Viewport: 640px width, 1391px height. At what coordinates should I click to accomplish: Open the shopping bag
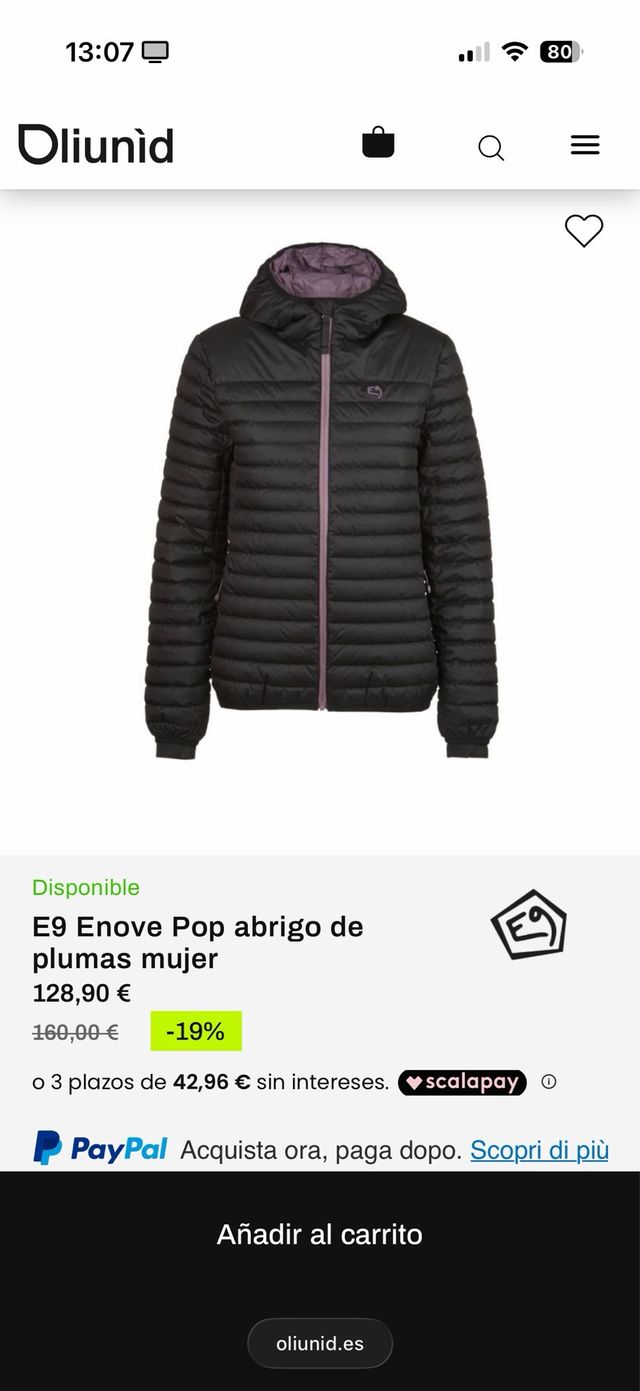378,143
